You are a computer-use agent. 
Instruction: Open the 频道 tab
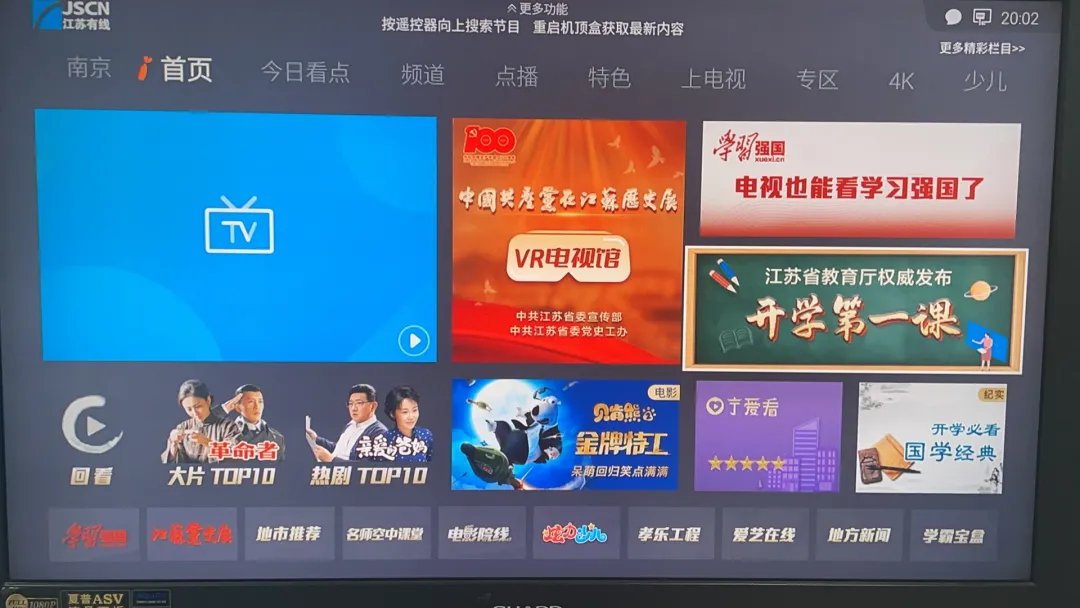[x=422, y=75]
